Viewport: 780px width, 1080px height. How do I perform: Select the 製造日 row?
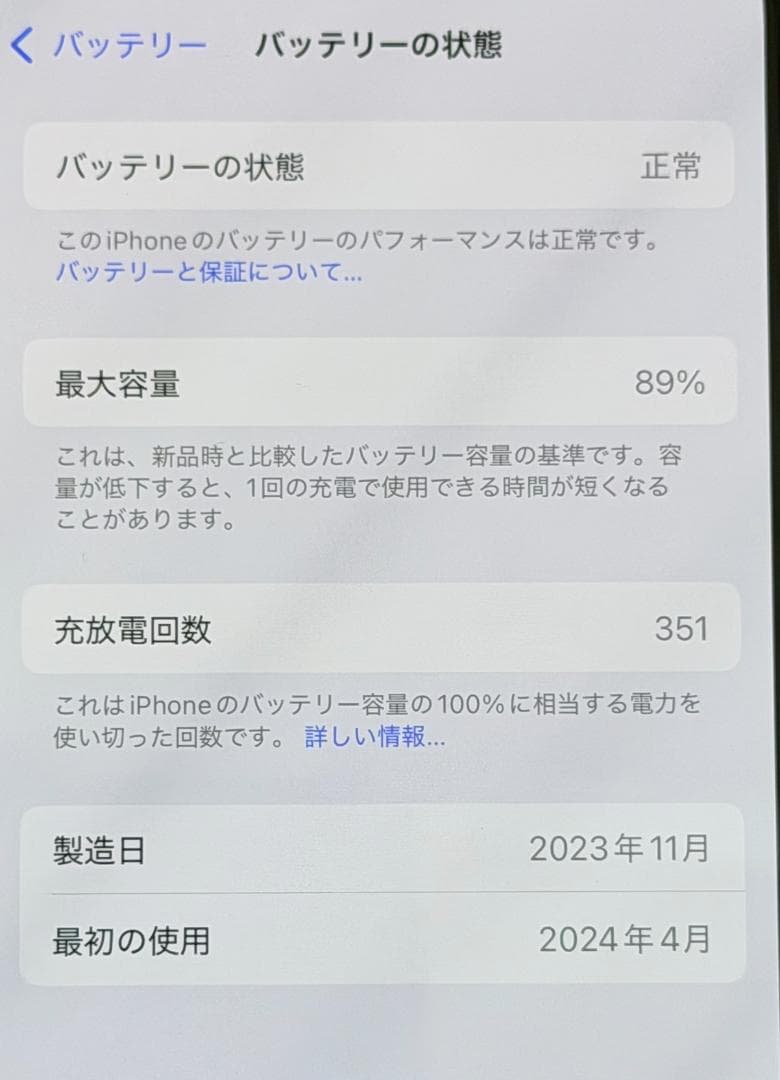pyautogui.click(x=380, y=851)
